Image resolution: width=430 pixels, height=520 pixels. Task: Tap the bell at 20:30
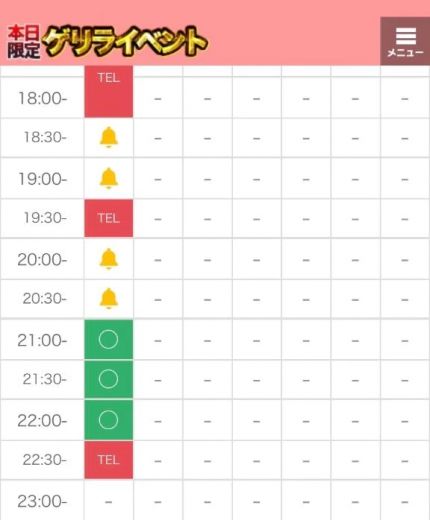coord(109,299)
